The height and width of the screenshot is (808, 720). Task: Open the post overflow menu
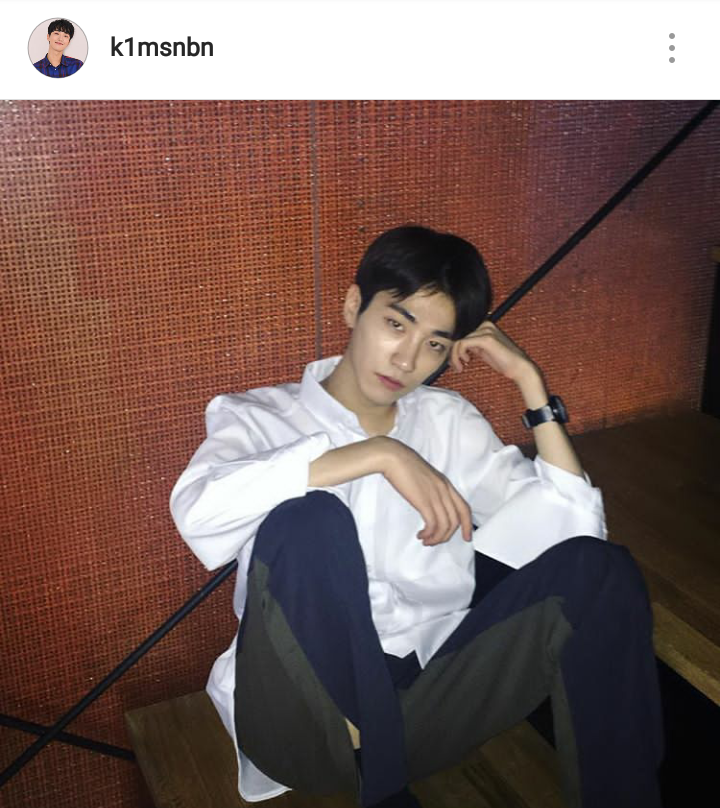click(671, 48)
